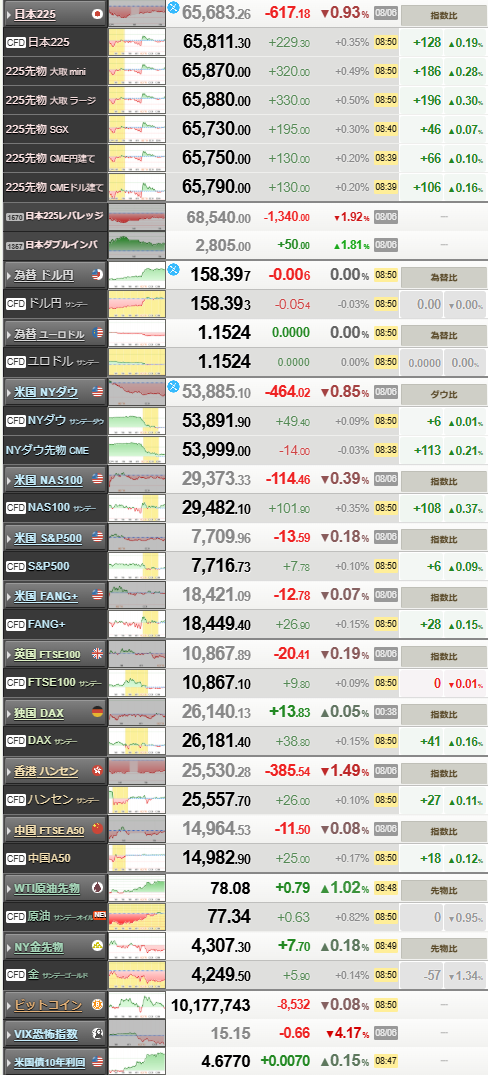Open 米国 S&P500 link
The image size is (488, 1075).
click(48, 538)
